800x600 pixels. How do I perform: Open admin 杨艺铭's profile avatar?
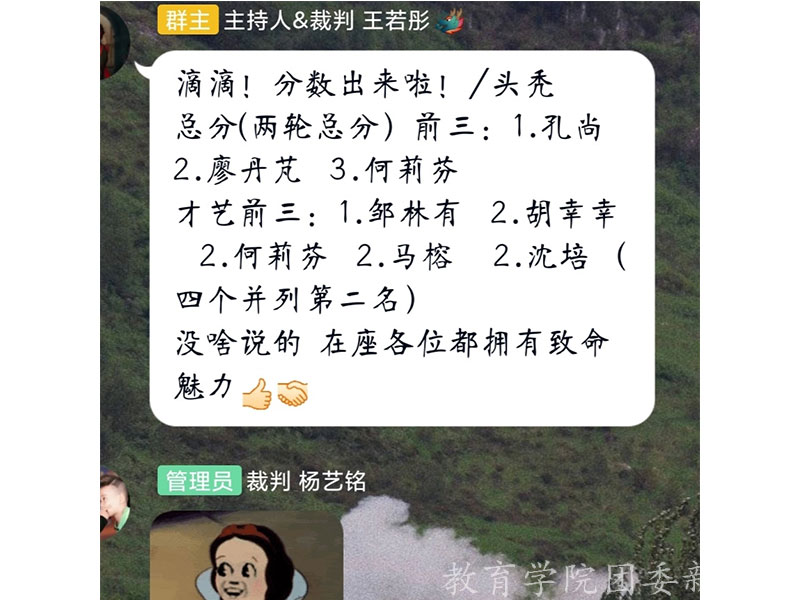point(113,504)
